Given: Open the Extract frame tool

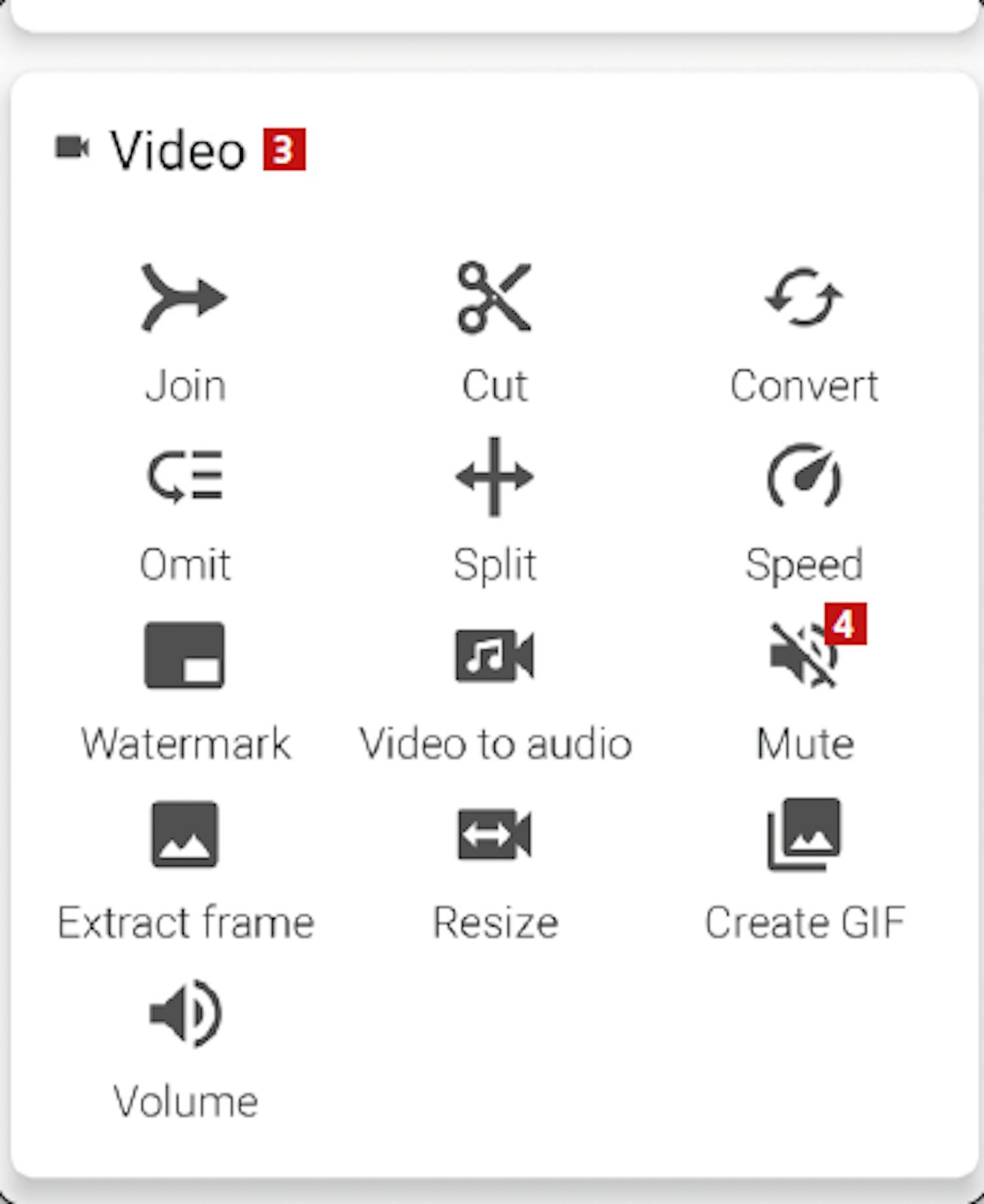Looking at the screenshot, I should (x=185, y=835).
